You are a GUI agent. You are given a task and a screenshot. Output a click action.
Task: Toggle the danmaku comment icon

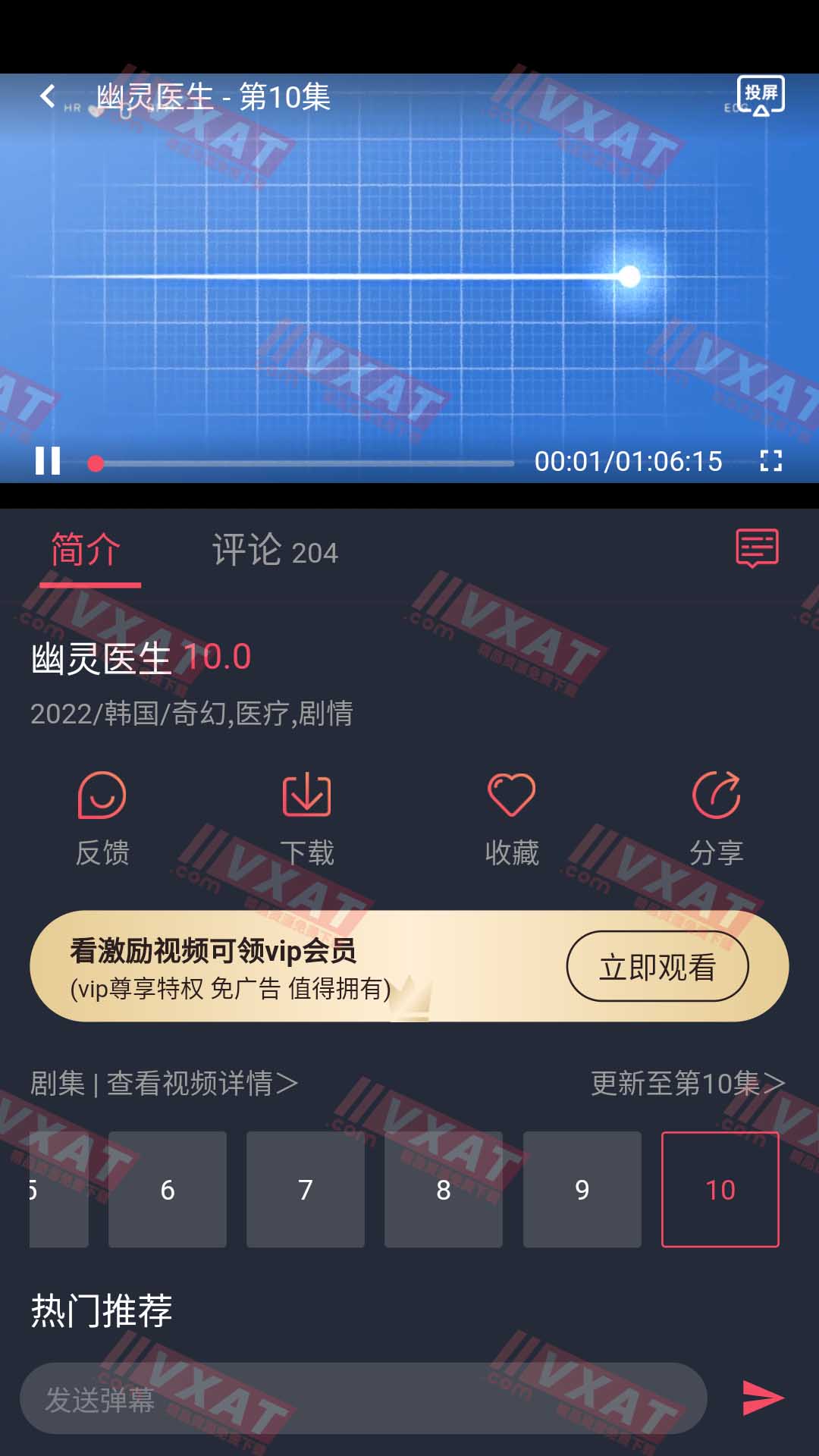click(x=757, y=548)
